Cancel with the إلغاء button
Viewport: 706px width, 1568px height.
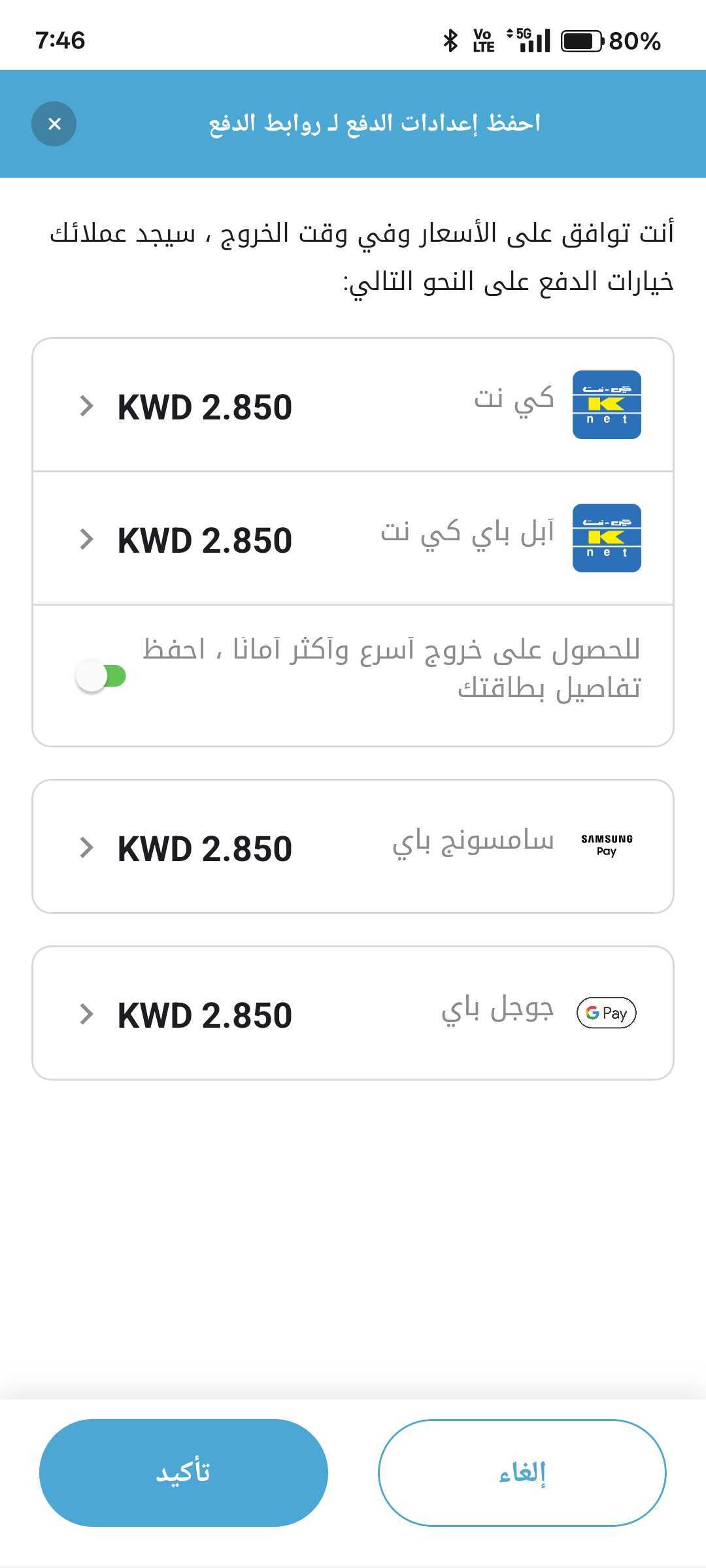(522, 1473)
